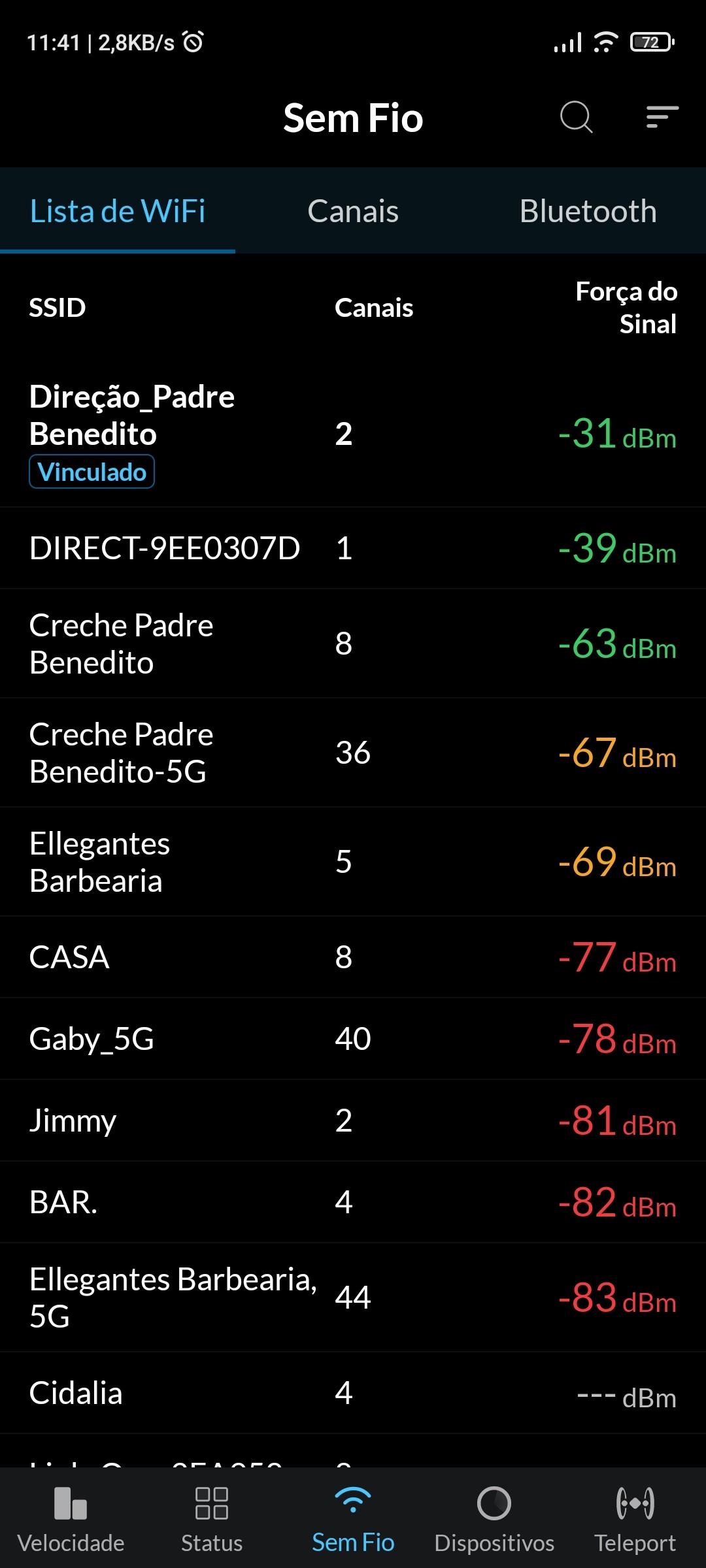This screenshot has width=706, height=1568.
Task: View the CASA network details
Action: click(x=353, y=957)
